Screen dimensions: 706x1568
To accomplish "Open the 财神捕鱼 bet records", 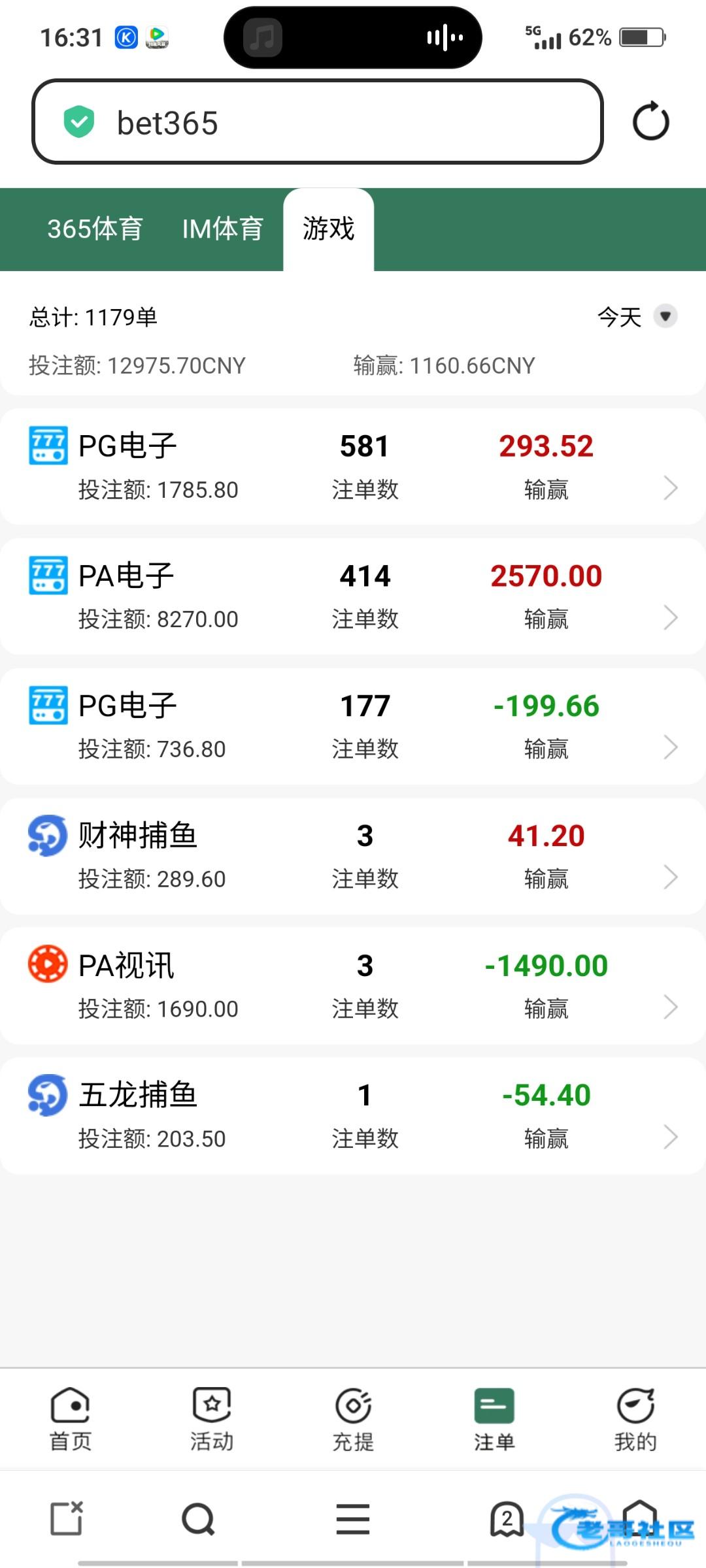I will (353, 857).
